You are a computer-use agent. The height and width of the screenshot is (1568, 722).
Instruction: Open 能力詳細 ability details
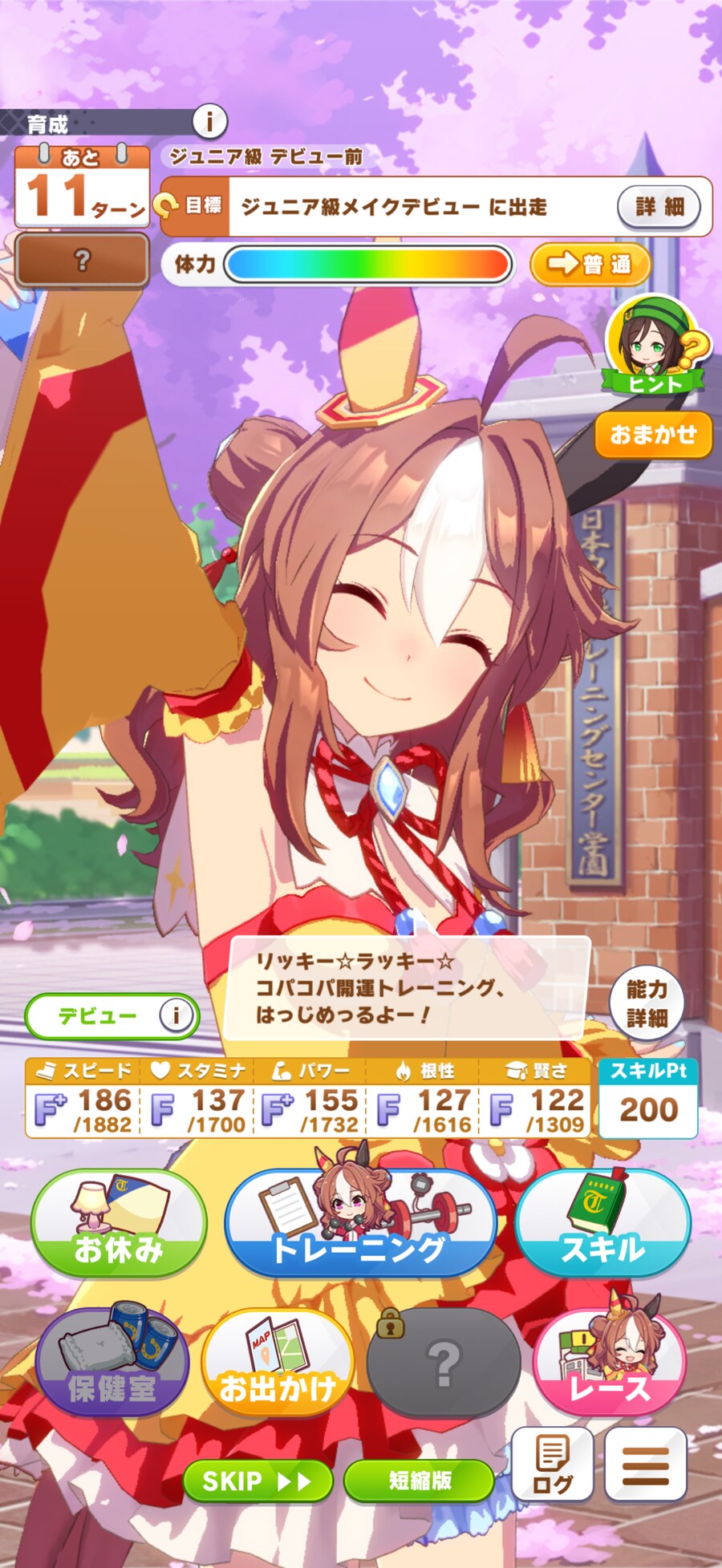(x=647, y=1003)
